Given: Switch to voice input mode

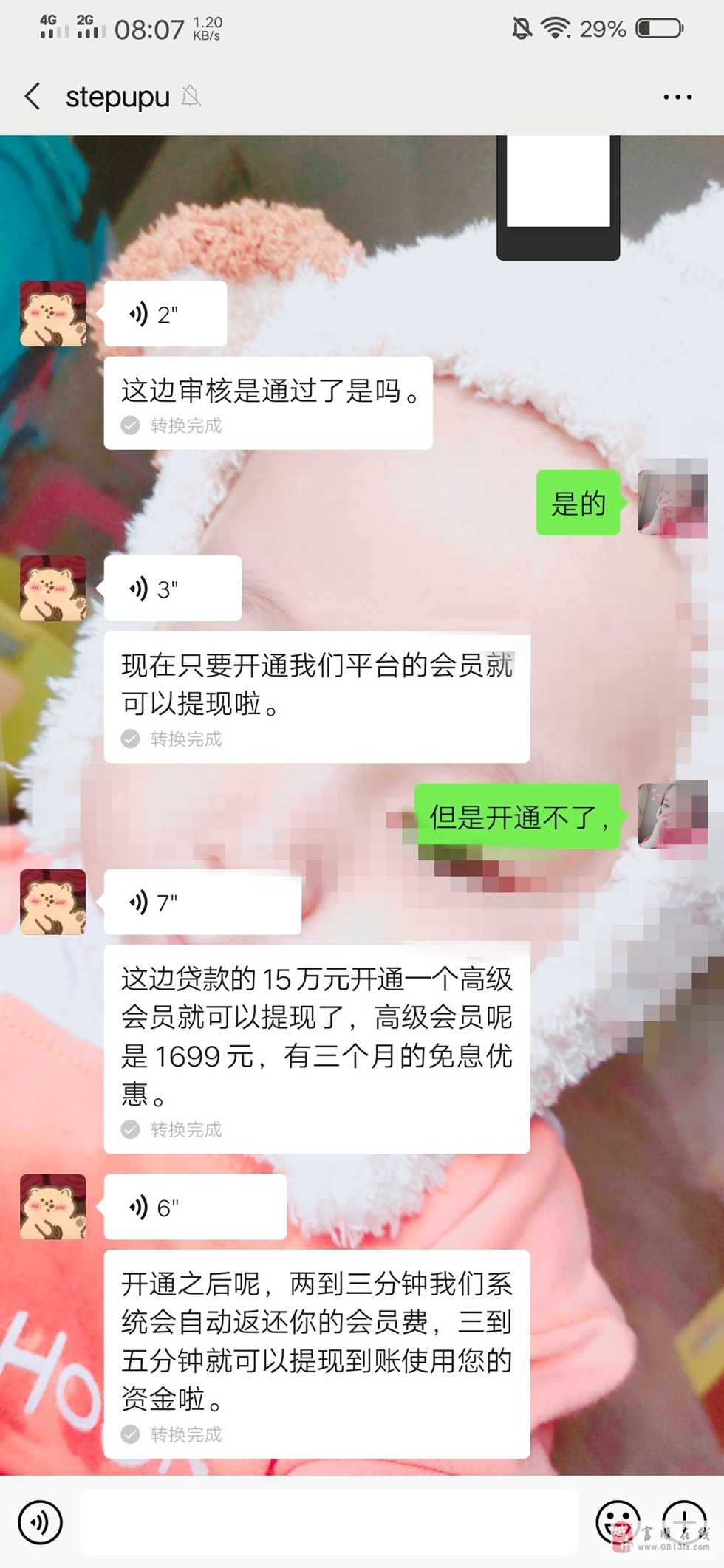Looking at the screenshot, I should pos(40,1522).
